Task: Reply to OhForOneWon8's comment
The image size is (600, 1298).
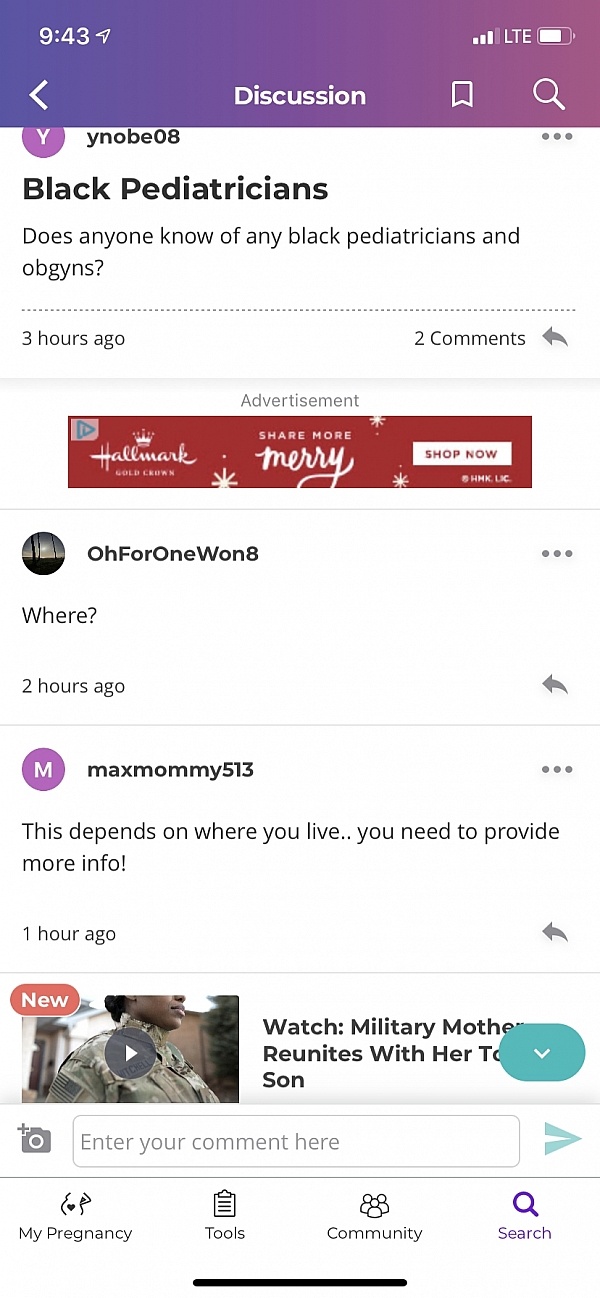Action: coord(555,685)
